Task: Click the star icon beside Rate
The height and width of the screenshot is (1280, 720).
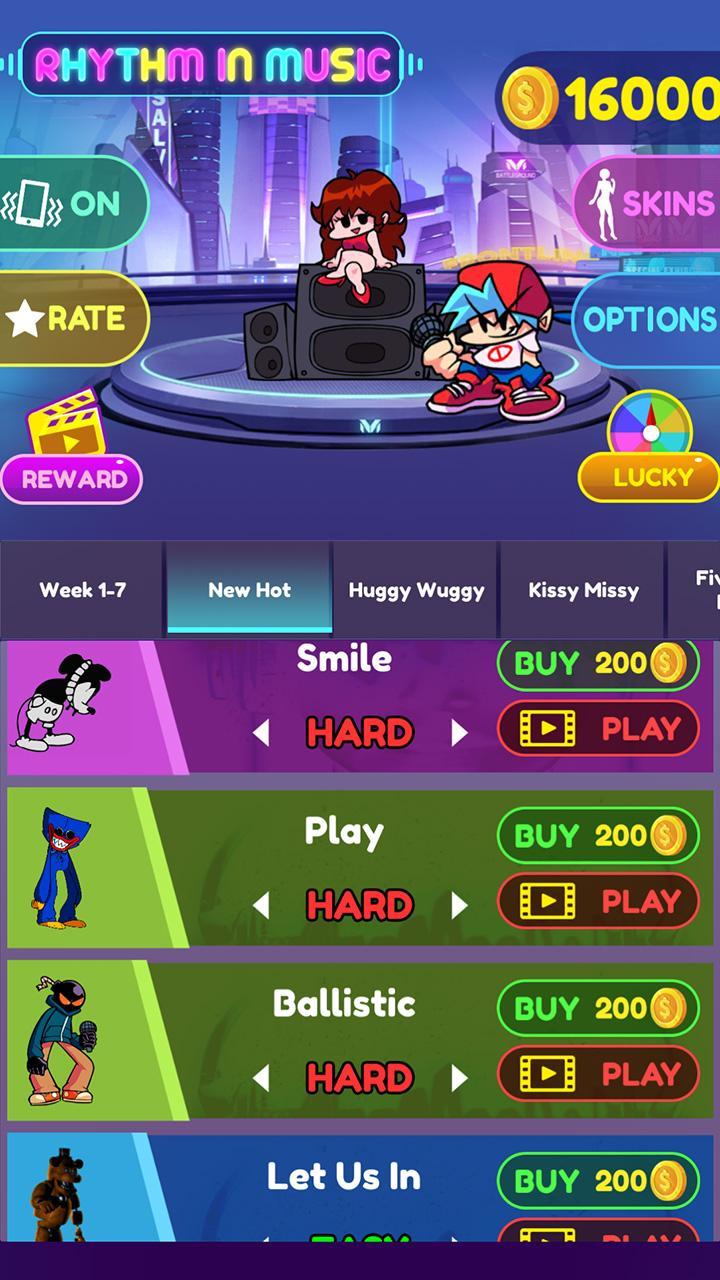Action: click(x=25, y=318)
